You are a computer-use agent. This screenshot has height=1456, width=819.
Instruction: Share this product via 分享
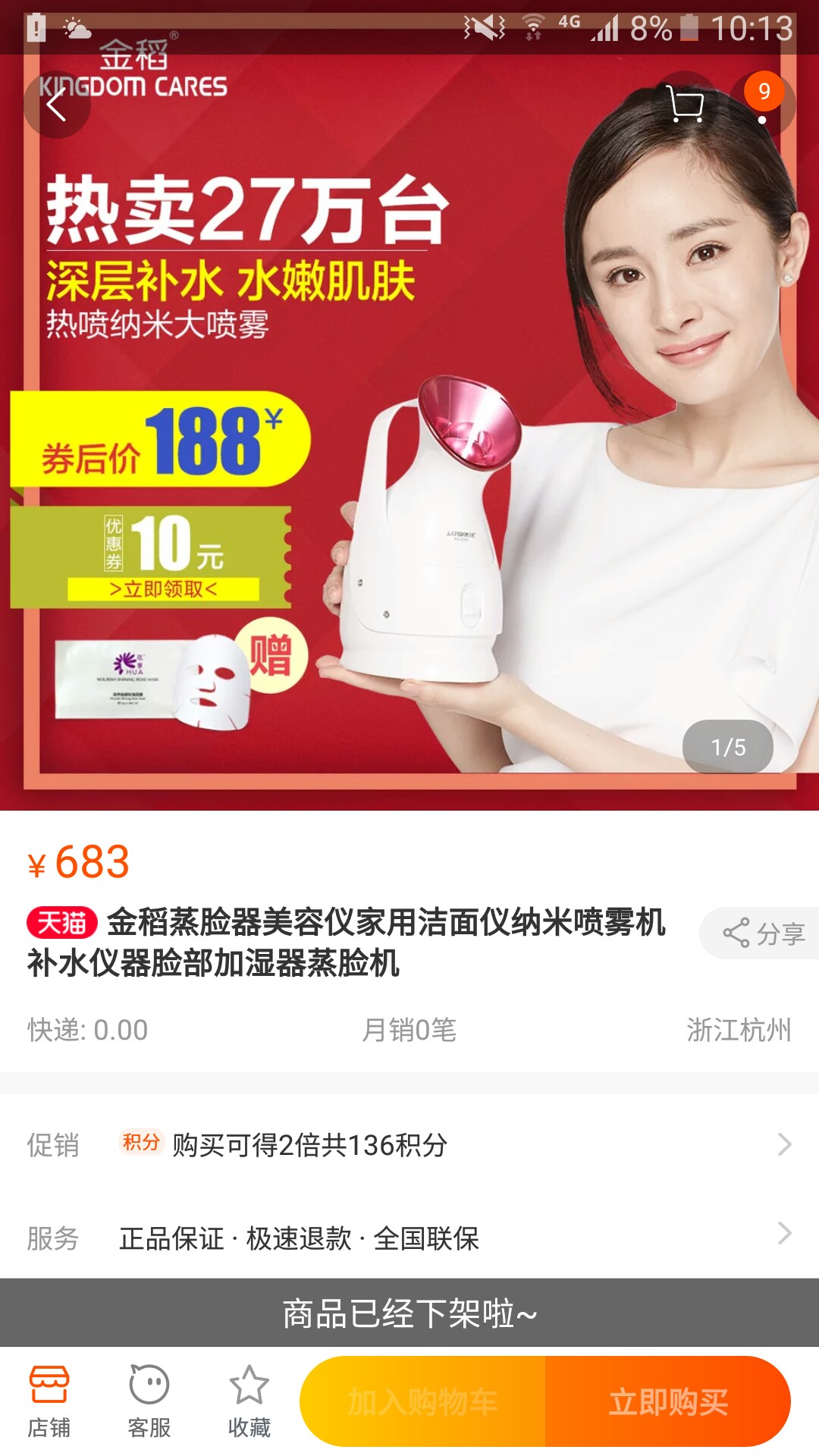(x=760, y=934)
